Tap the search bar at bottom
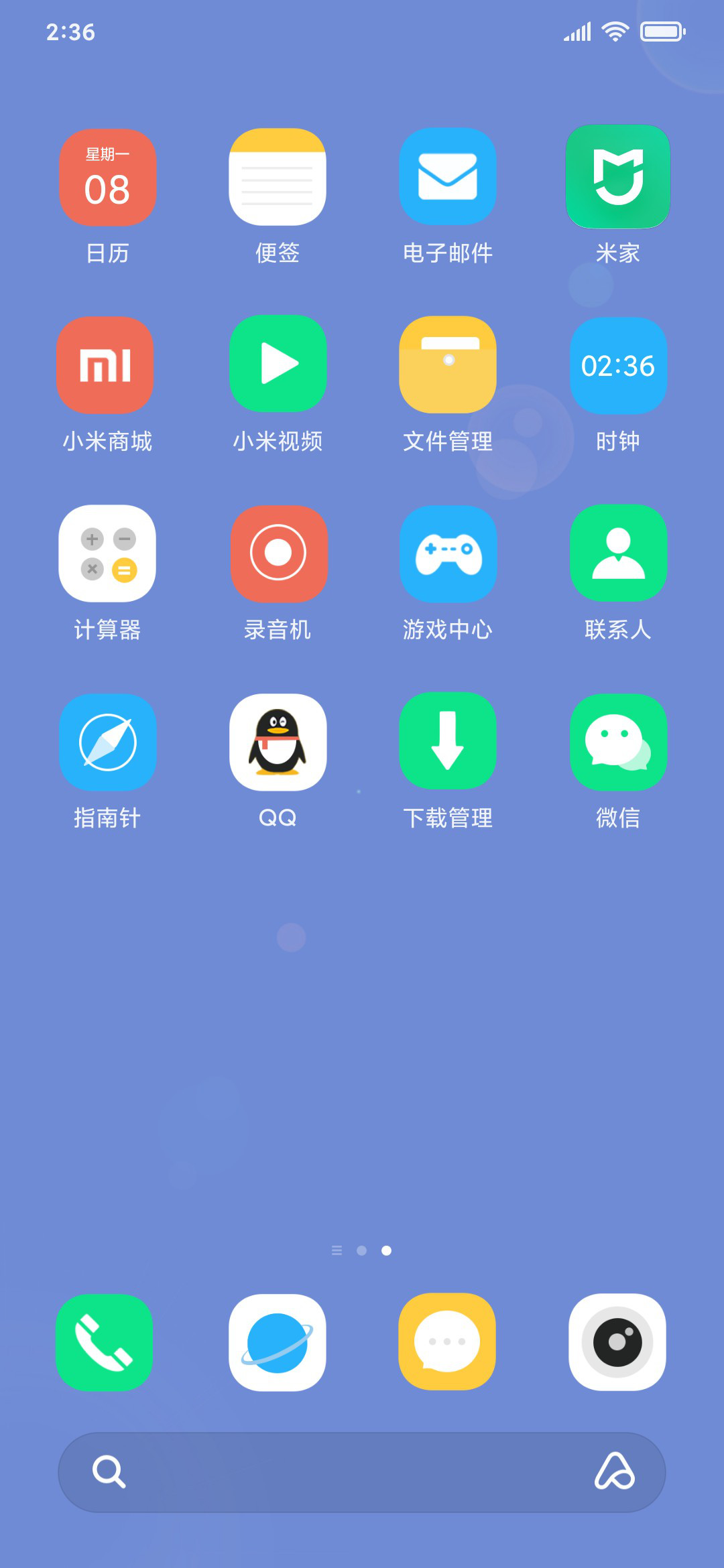This screenshot has height=1568, width=724. coord(362,1472)
